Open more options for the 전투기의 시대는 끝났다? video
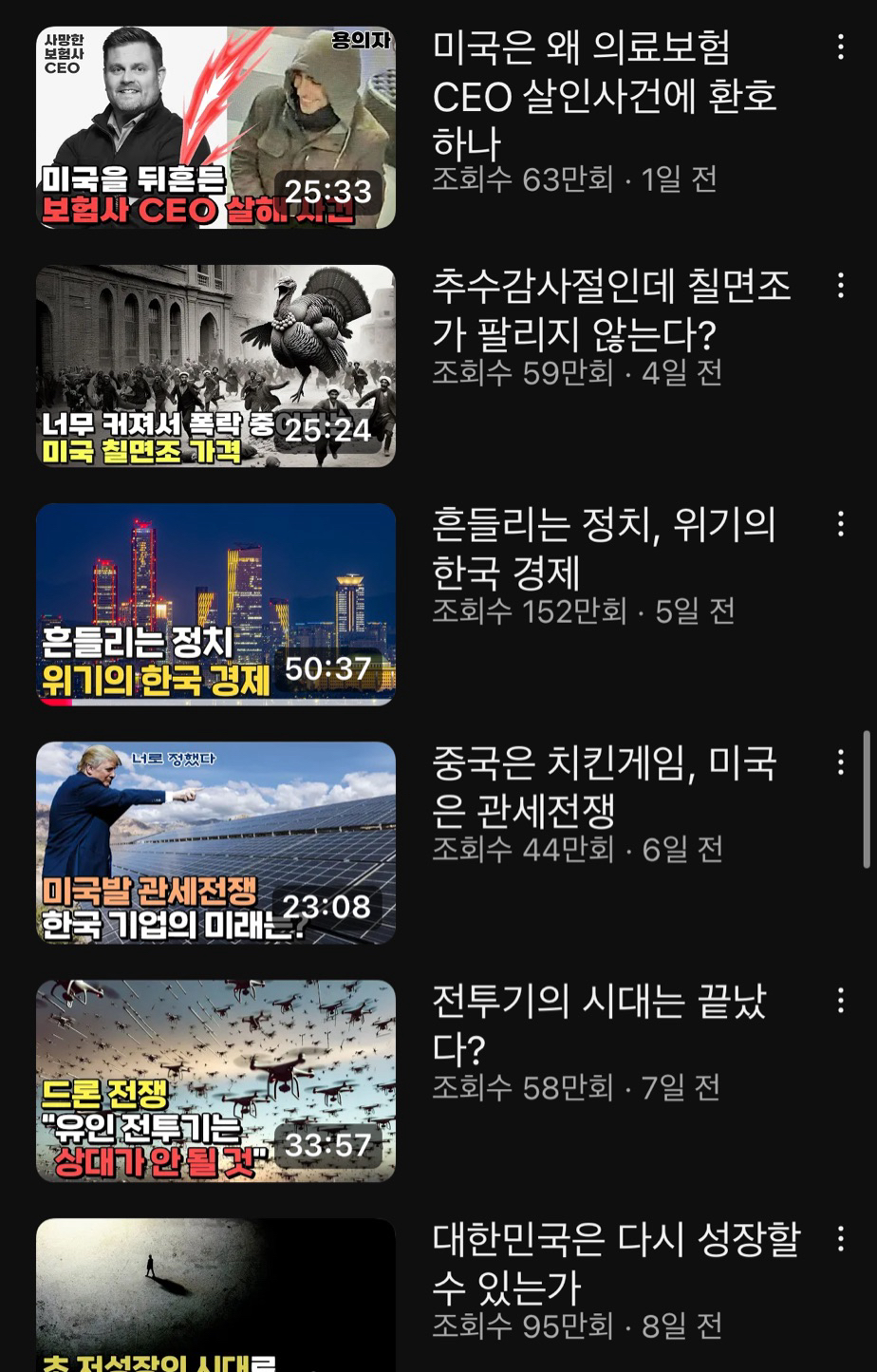This screenshot has height=1372, width=877. 841,1001
